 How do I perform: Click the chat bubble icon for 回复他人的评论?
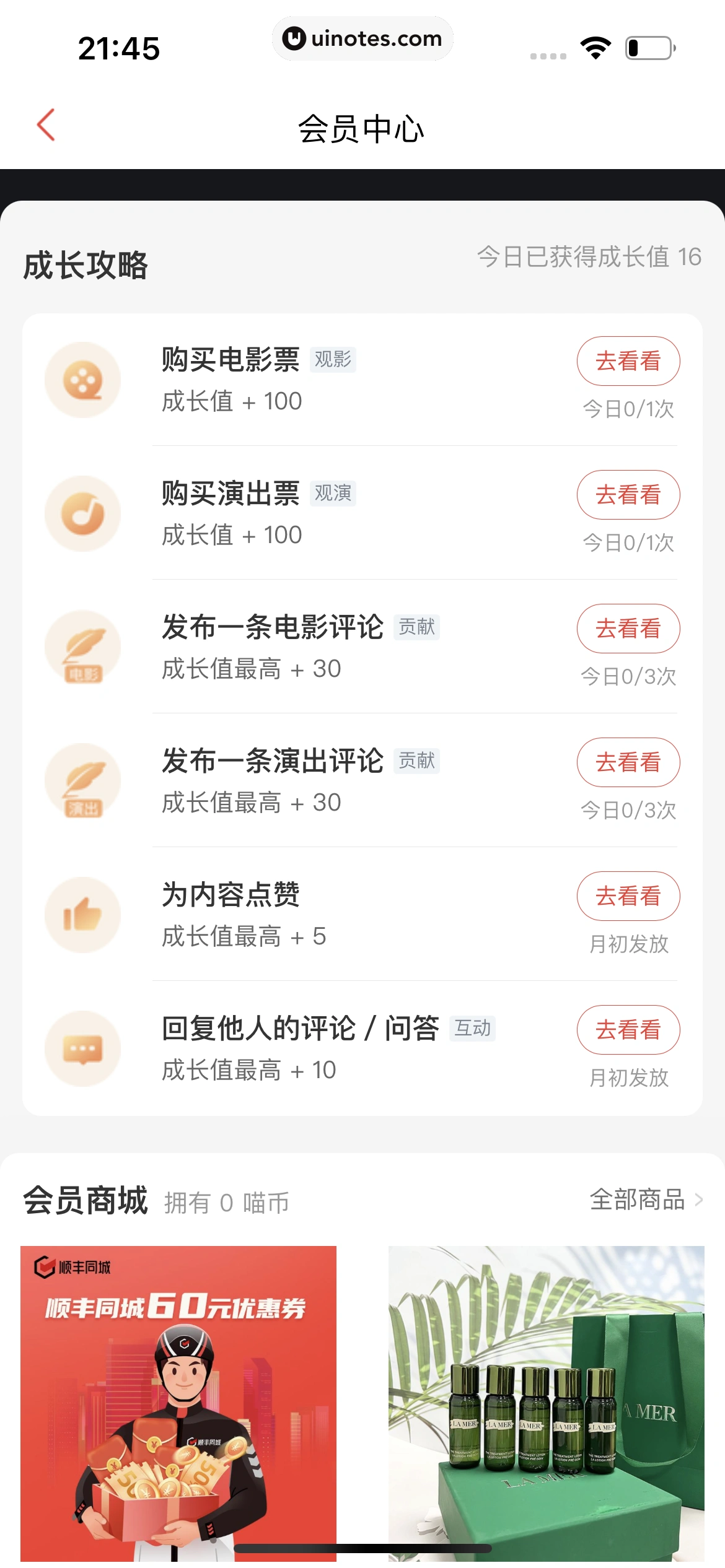pos(82,1048)
